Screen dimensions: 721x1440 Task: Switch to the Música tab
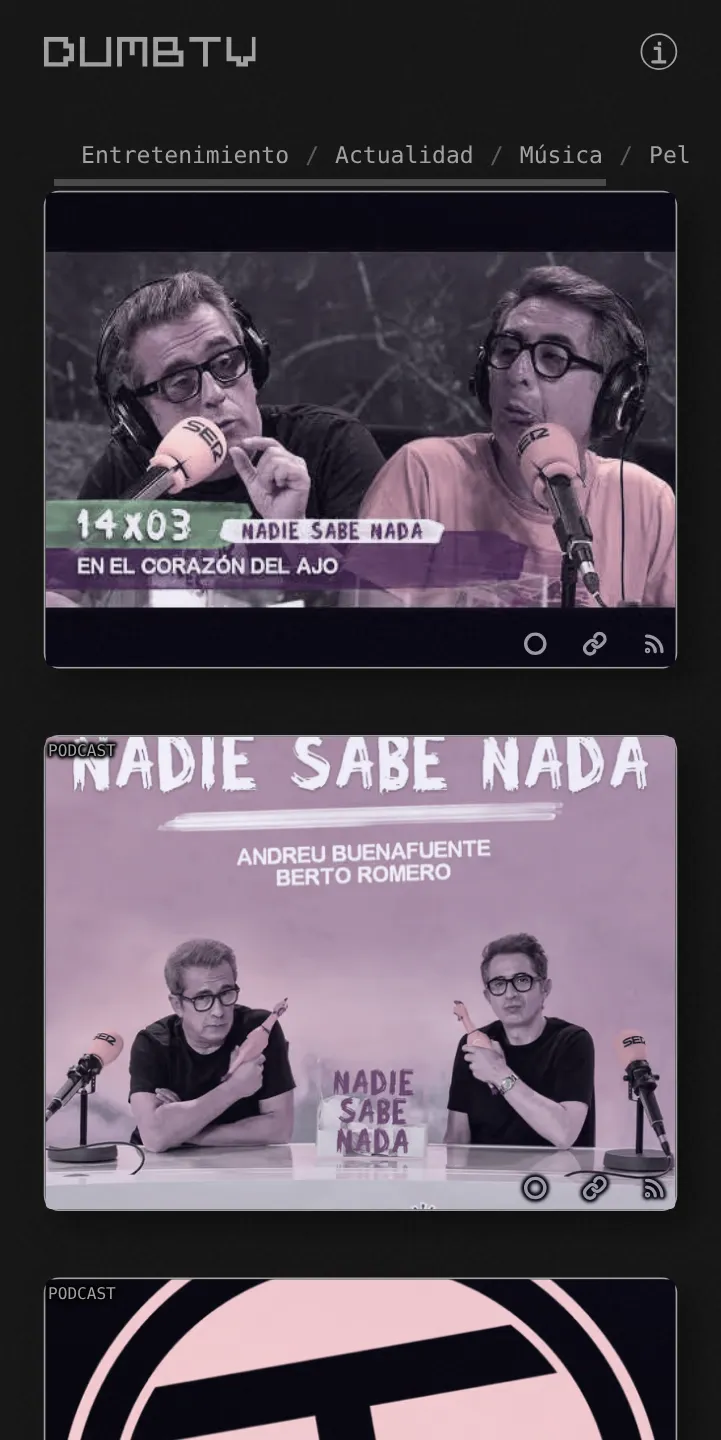pyautogui.click(x=561, y=155)
